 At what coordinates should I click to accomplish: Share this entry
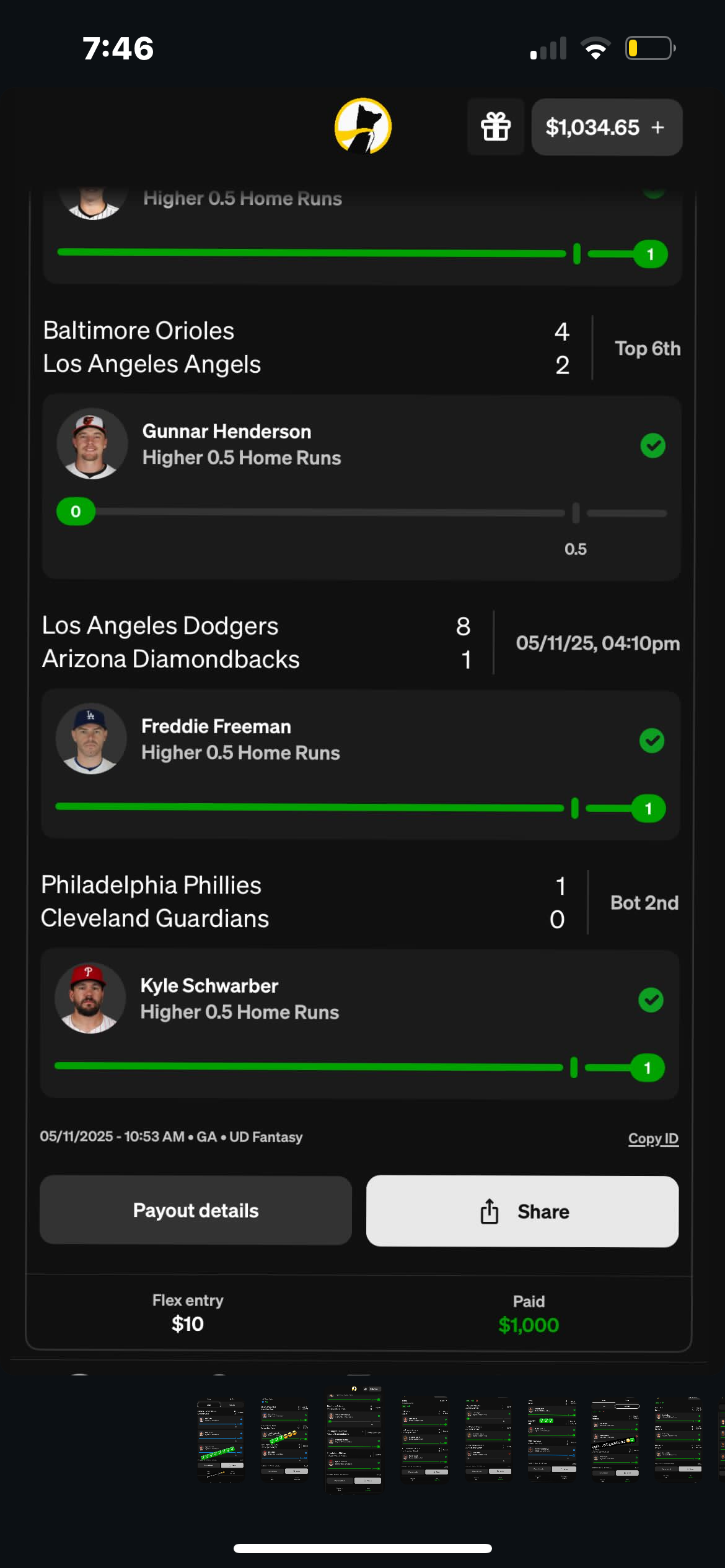(522, 1211)
